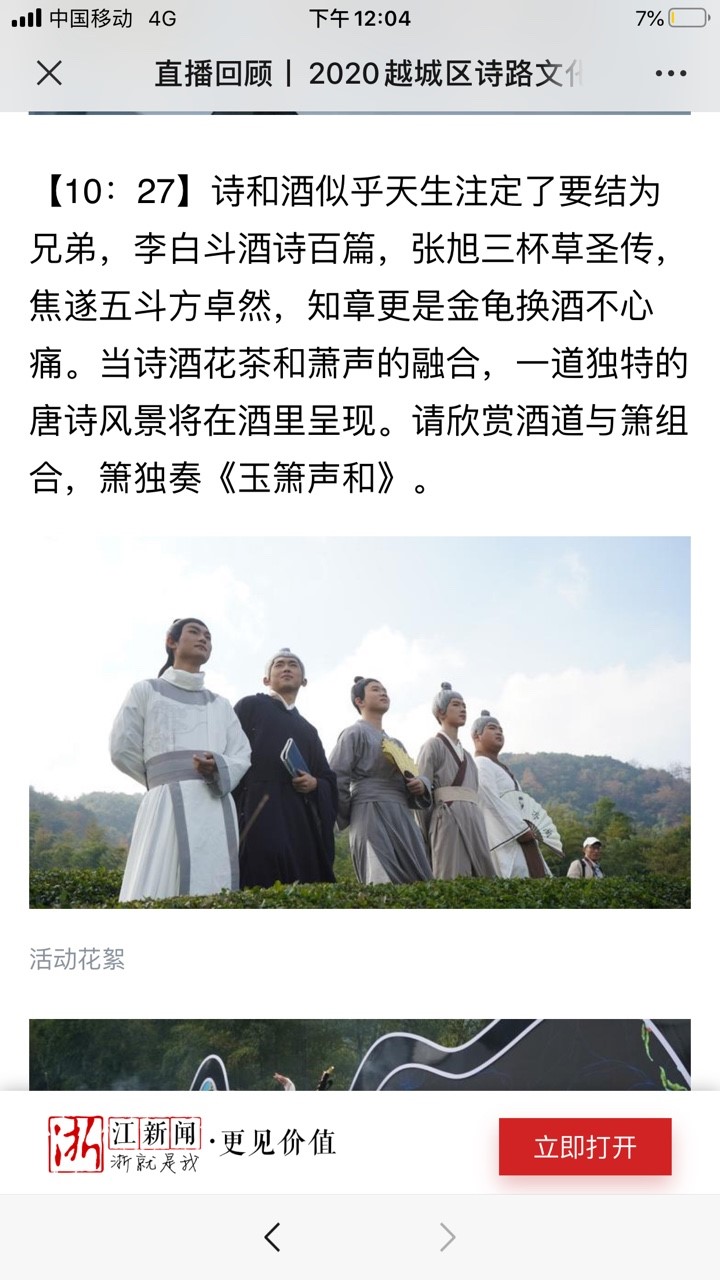This screenshot has height=1280, width=720.
Task: Open the three-dot overflow menu
Action: pyautogui.click(x=670, y=74)
